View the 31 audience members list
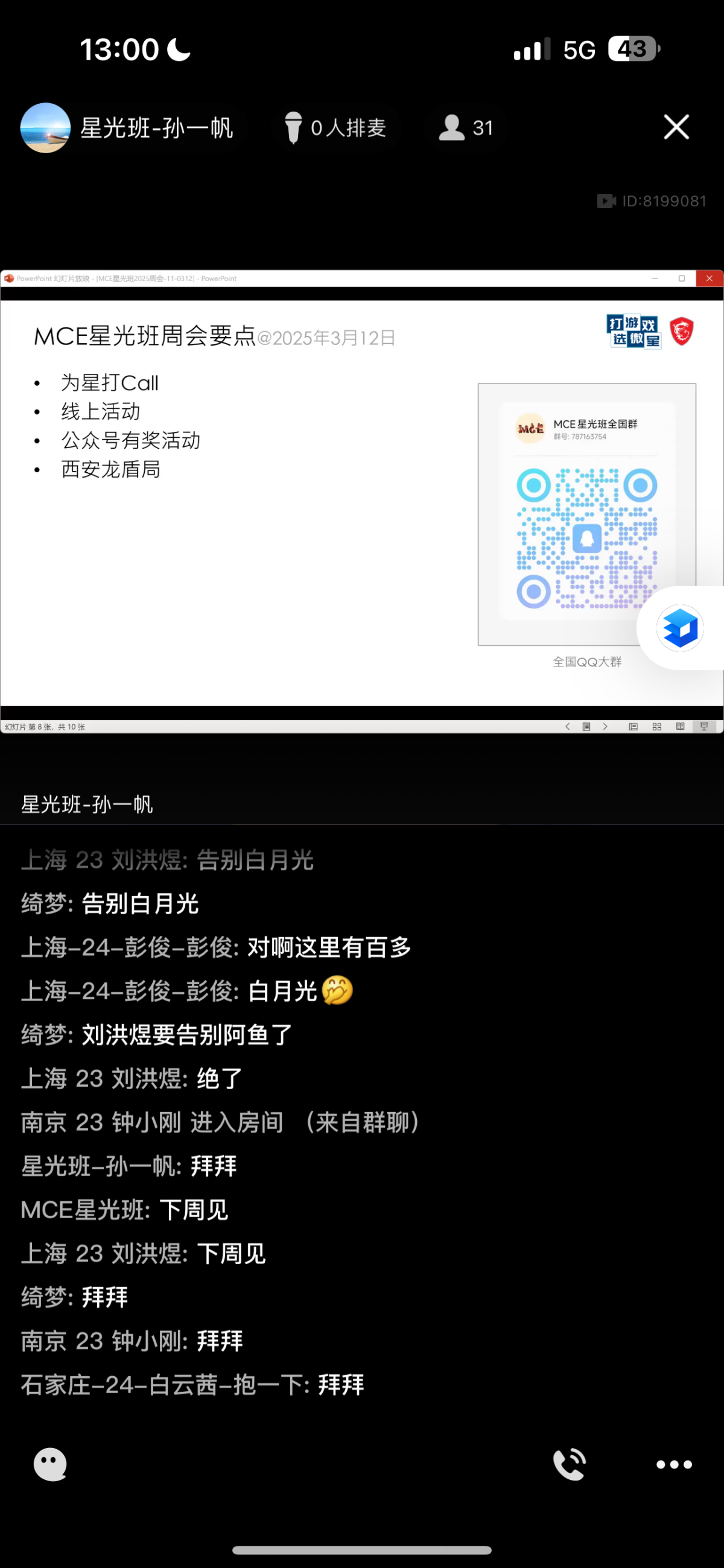The image size is (724, 1568). click(466, 128)
